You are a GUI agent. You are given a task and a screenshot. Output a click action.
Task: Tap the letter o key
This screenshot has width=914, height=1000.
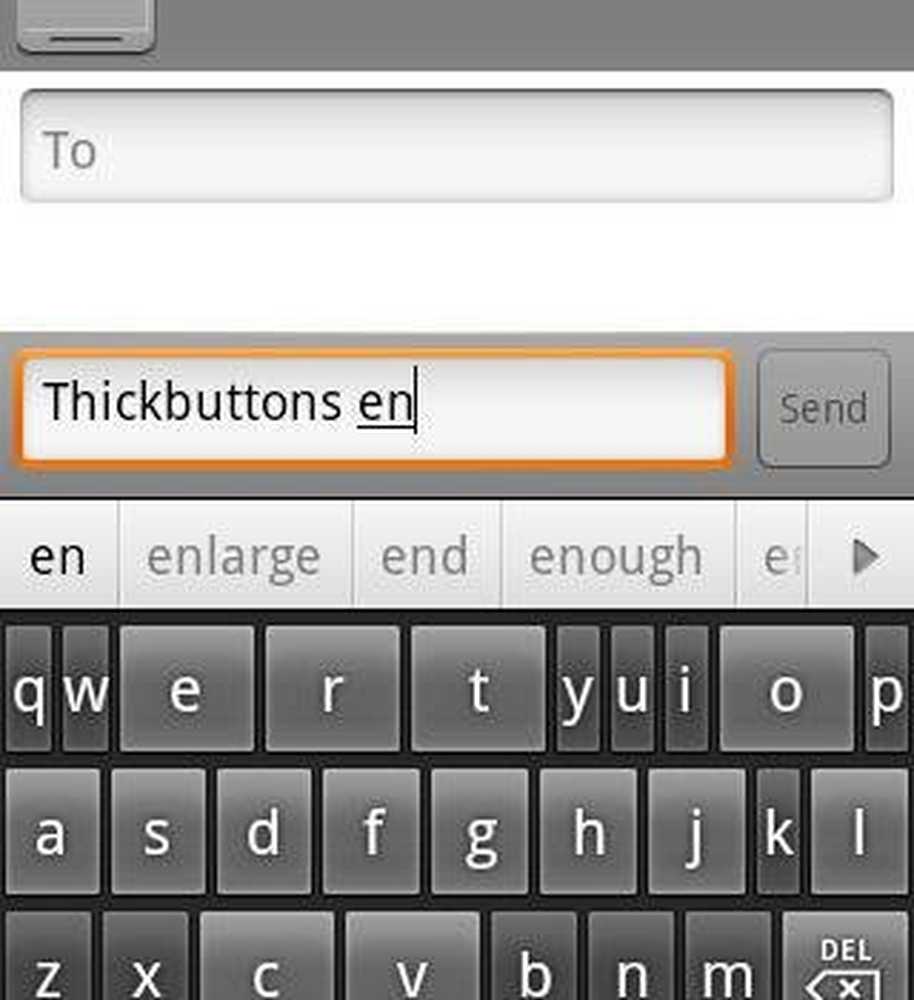[x=786, y=690]
